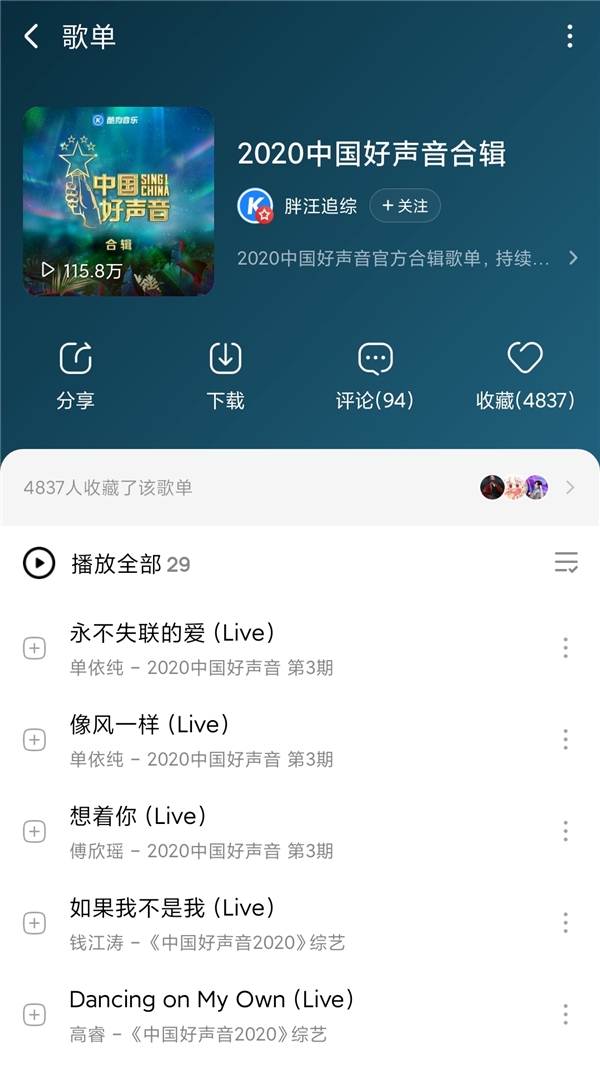Image resolution: width=600 pixels, height=1067 pixels.
Task: Open more options for 想着你 (Live)
Action: click(x=565, y=831)
